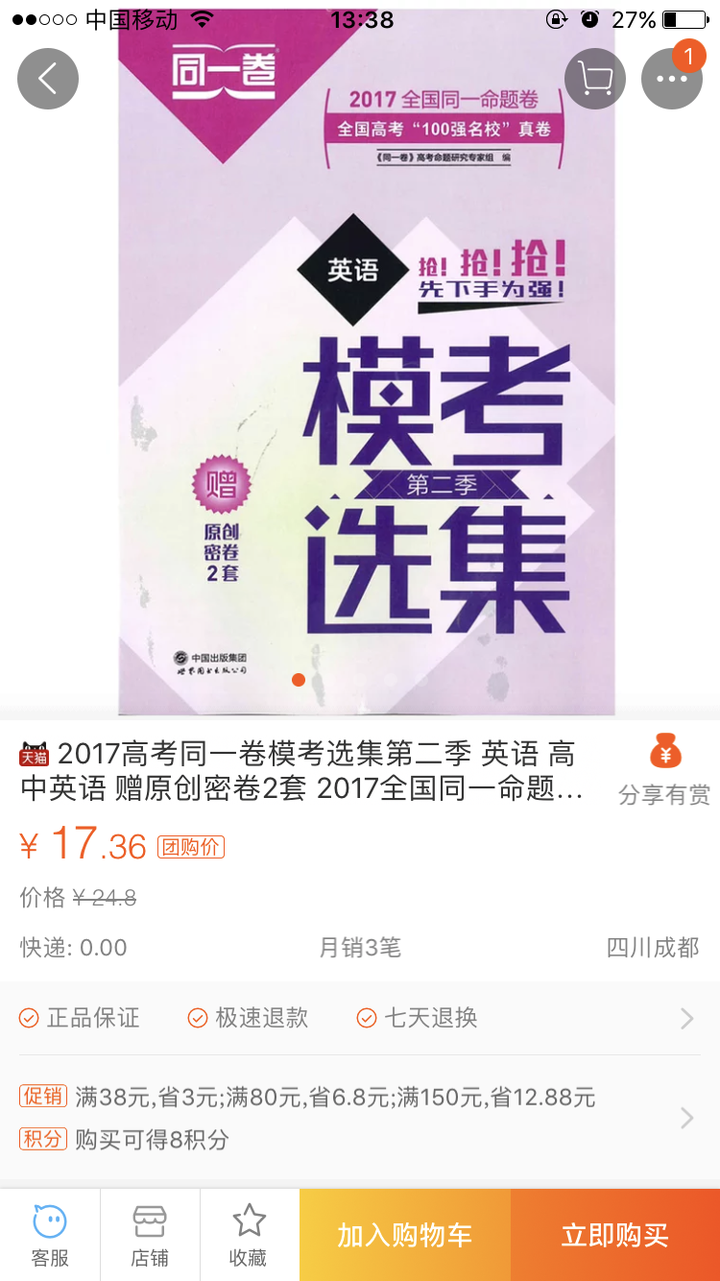Tap 立即购买 to buy now
Image resolution: width=720 pixels, height=1281 pixels.
click(615, 1235)
